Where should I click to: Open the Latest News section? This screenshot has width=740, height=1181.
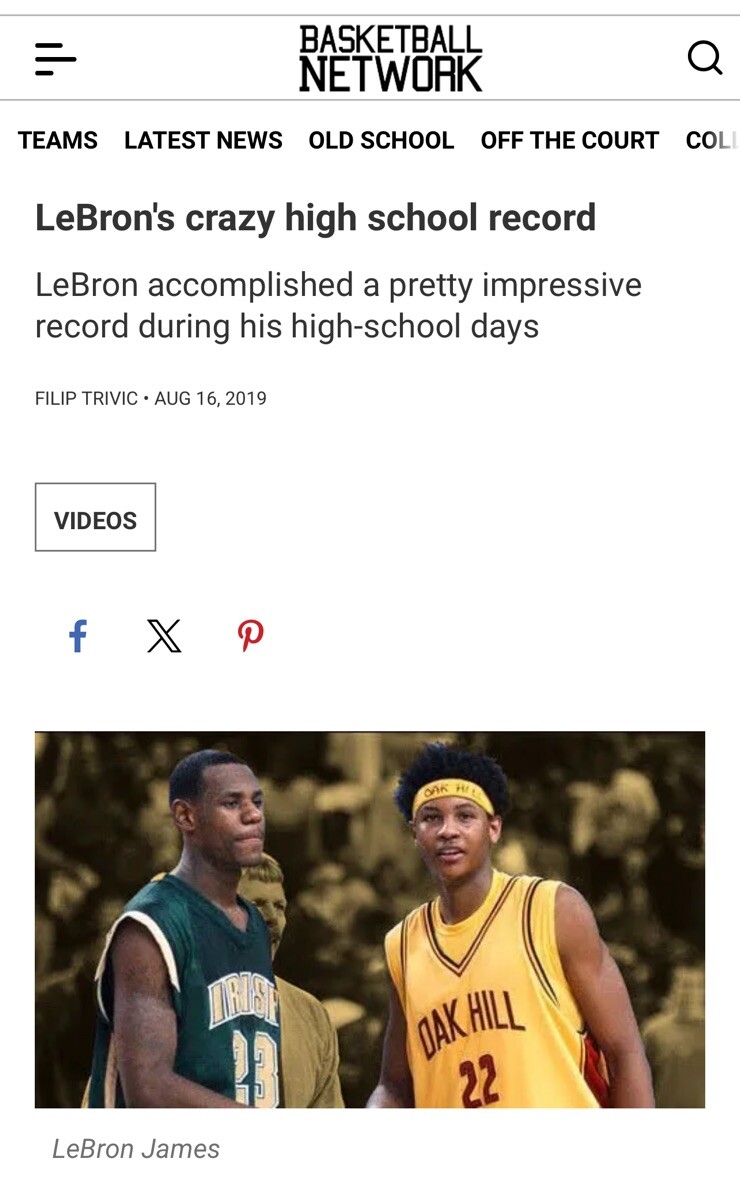(203, 141)
